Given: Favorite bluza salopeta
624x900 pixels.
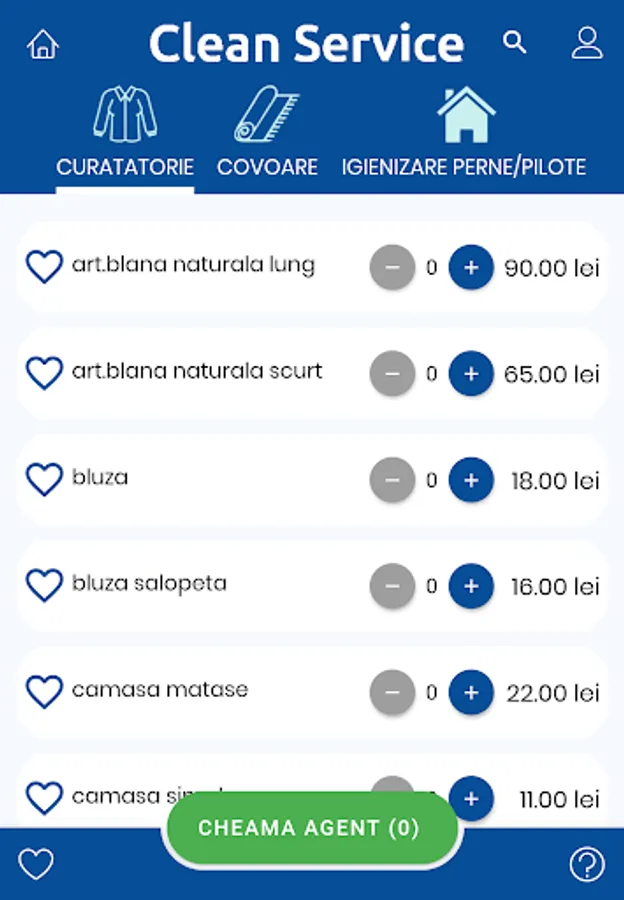Looking at the screenshot, I should point(44,585).
